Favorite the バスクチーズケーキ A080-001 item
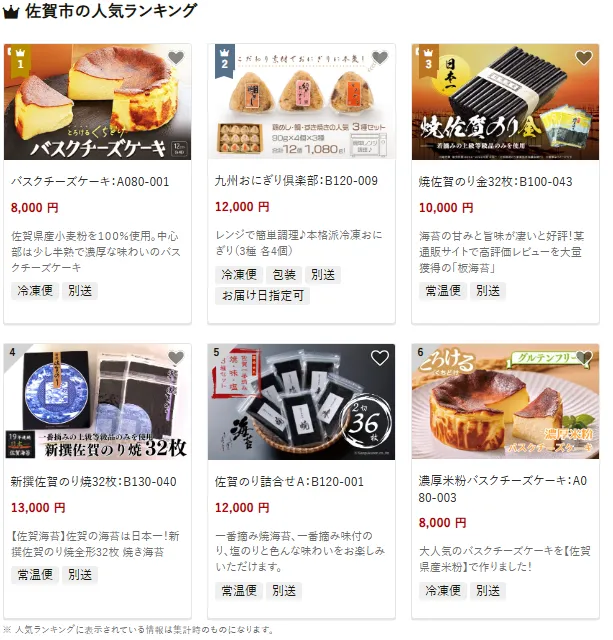 coord(175,58)
